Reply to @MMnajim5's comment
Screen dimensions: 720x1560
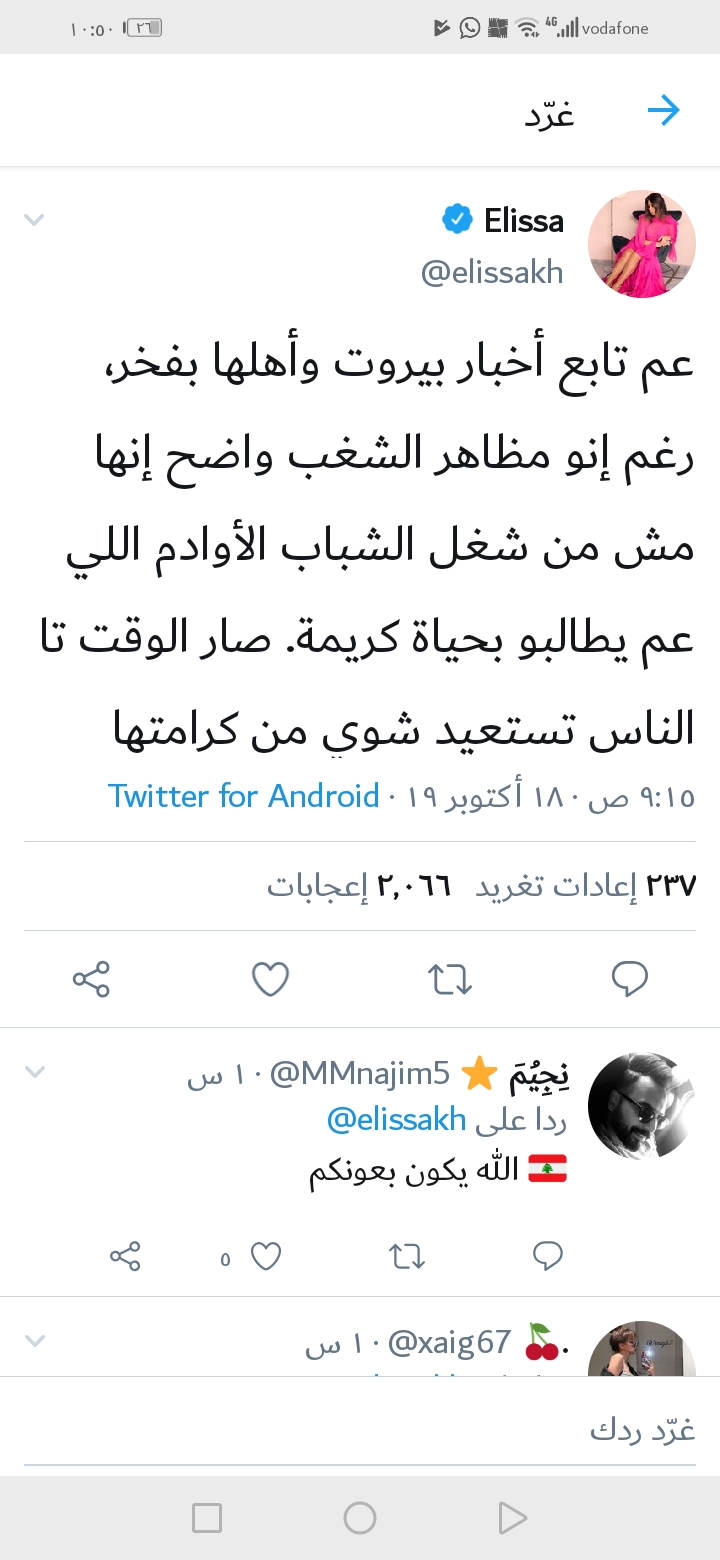pyautogui.click(x=547, y=1256)
